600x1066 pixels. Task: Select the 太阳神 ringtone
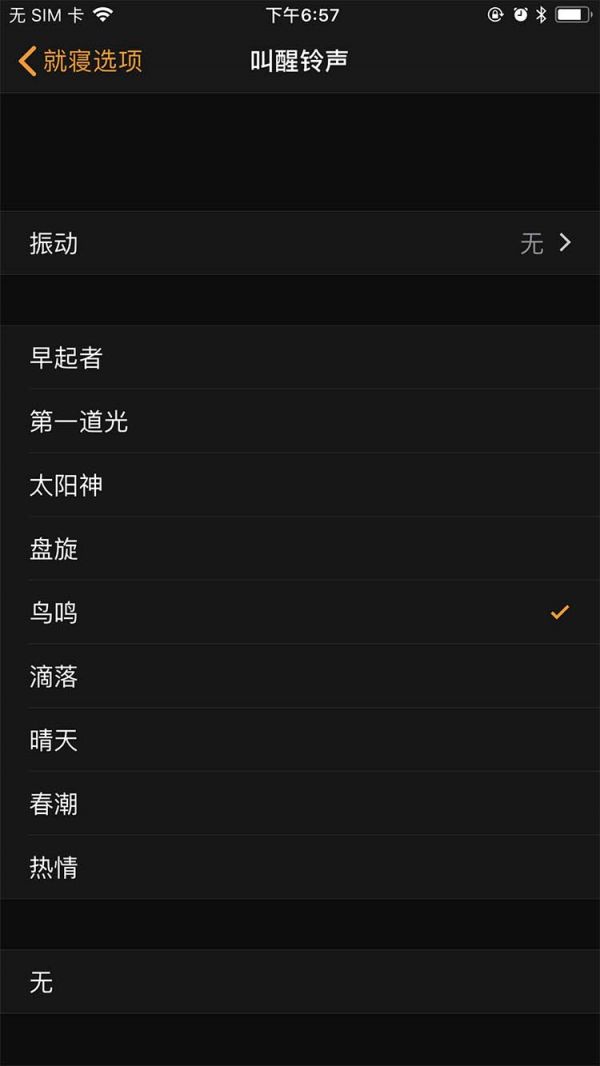pyautogui.click(x=300, y=486)
